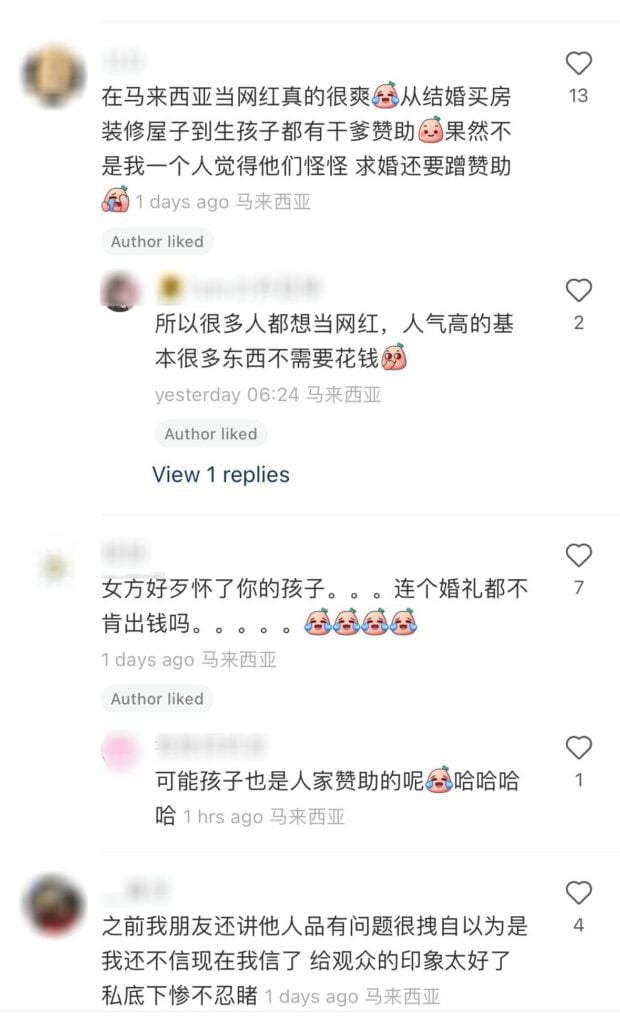Open avatar of 所以很多人都想当网红 replier
Image resolution: width=620 pixels, height=1024 pixels.
coord(121,291)
